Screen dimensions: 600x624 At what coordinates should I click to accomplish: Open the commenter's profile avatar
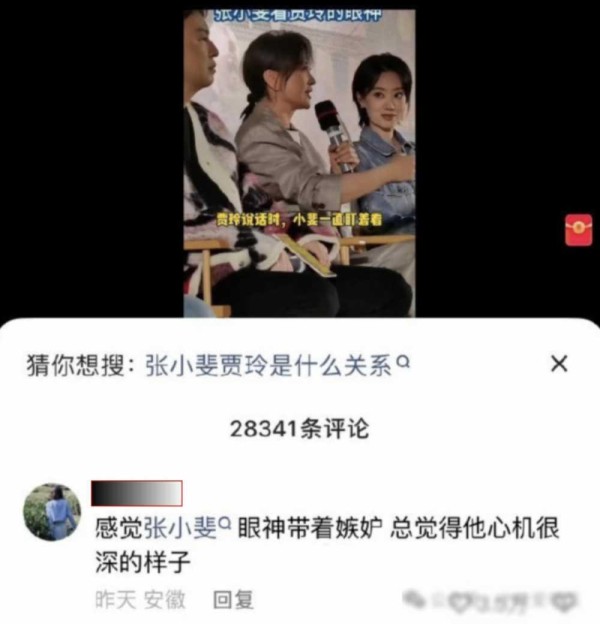click(51, 513)
